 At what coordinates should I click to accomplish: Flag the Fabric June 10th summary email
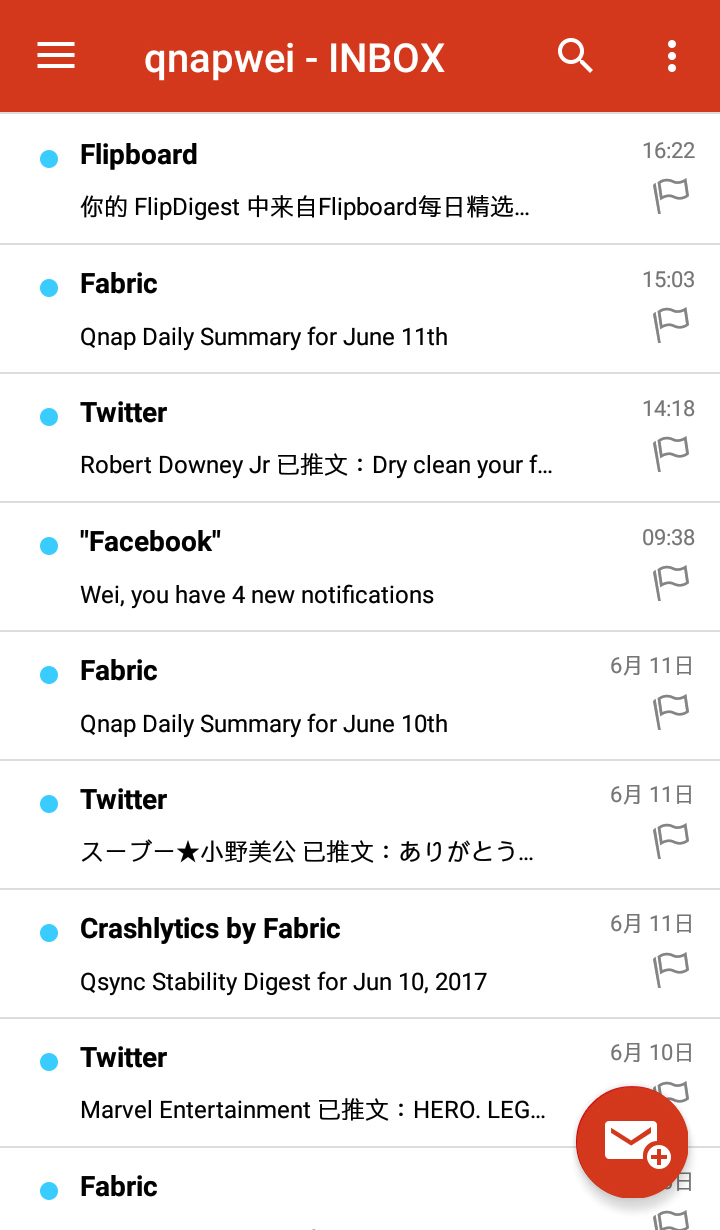click(x=671, y=711)
